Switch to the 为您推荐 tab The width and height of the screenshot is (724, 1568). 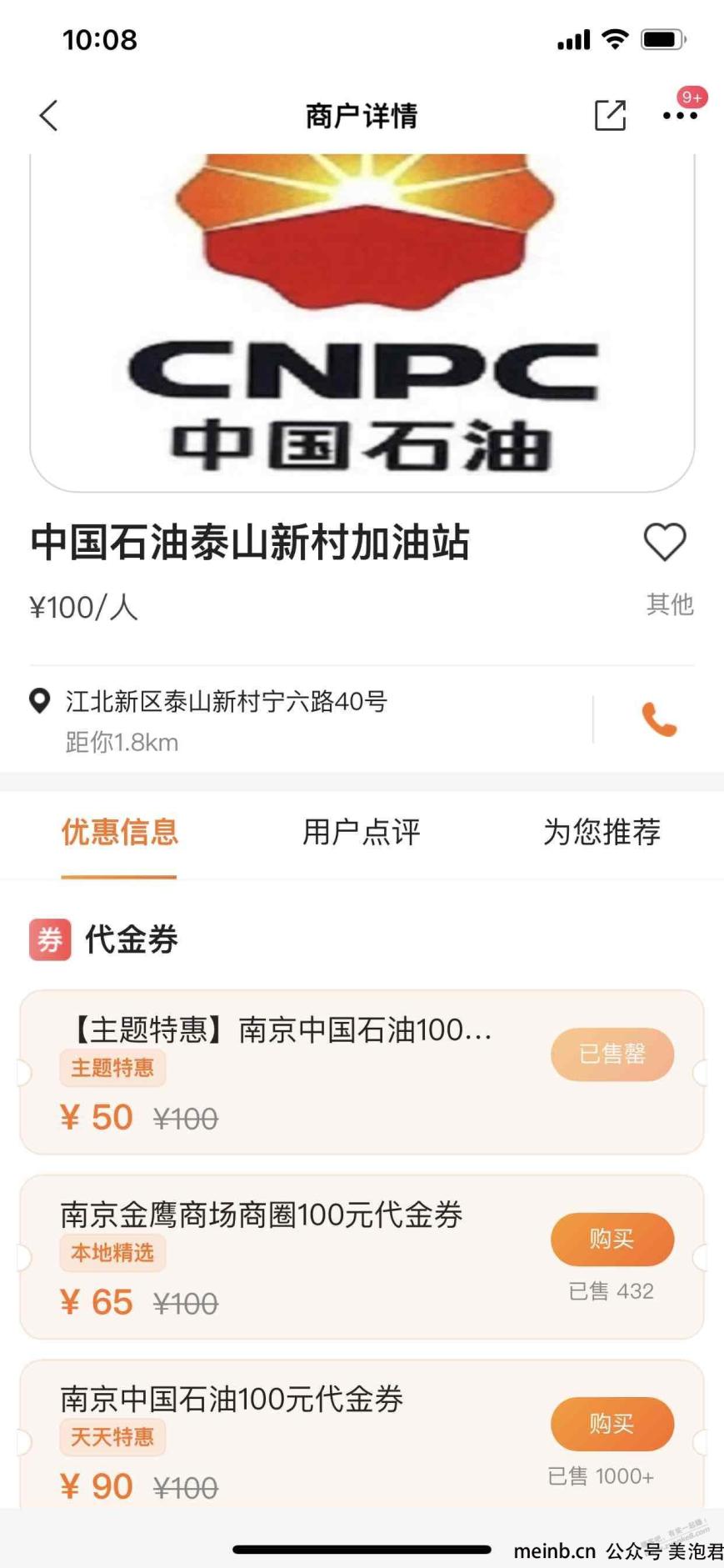(602, 832)
